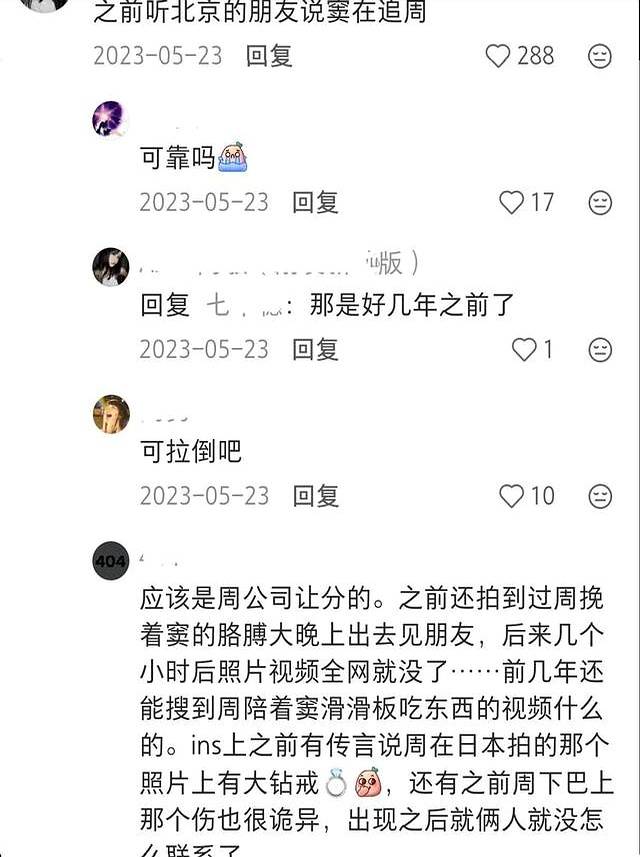Reply to the comment about 北京的朋友
Viewport: 640px width, 857px height.
tap(269, 56)
